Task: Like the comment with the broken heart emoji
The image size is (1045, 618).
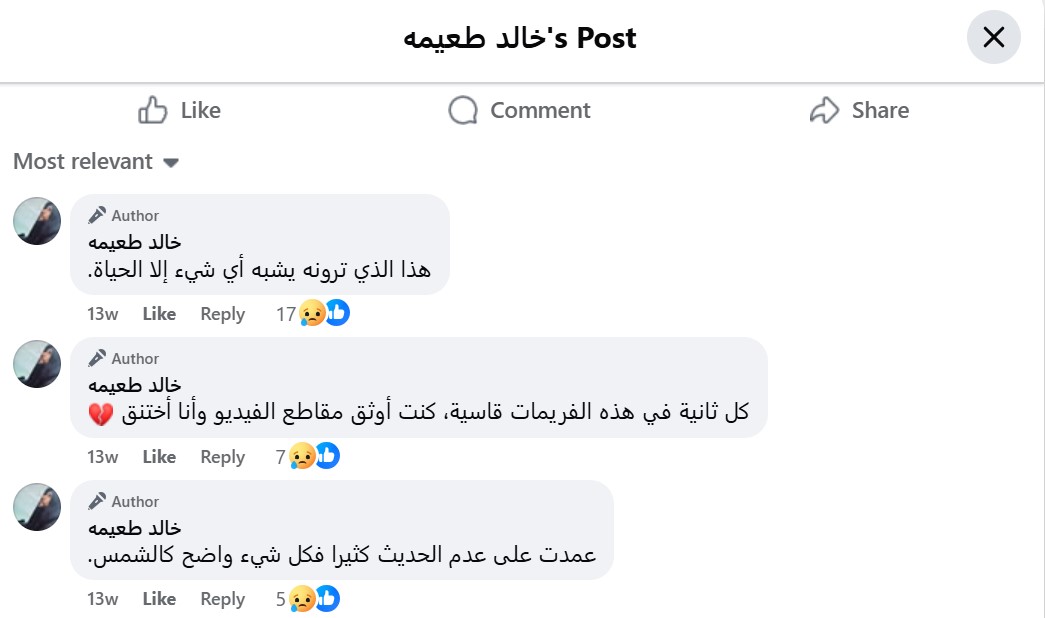Action: [159, 457]
